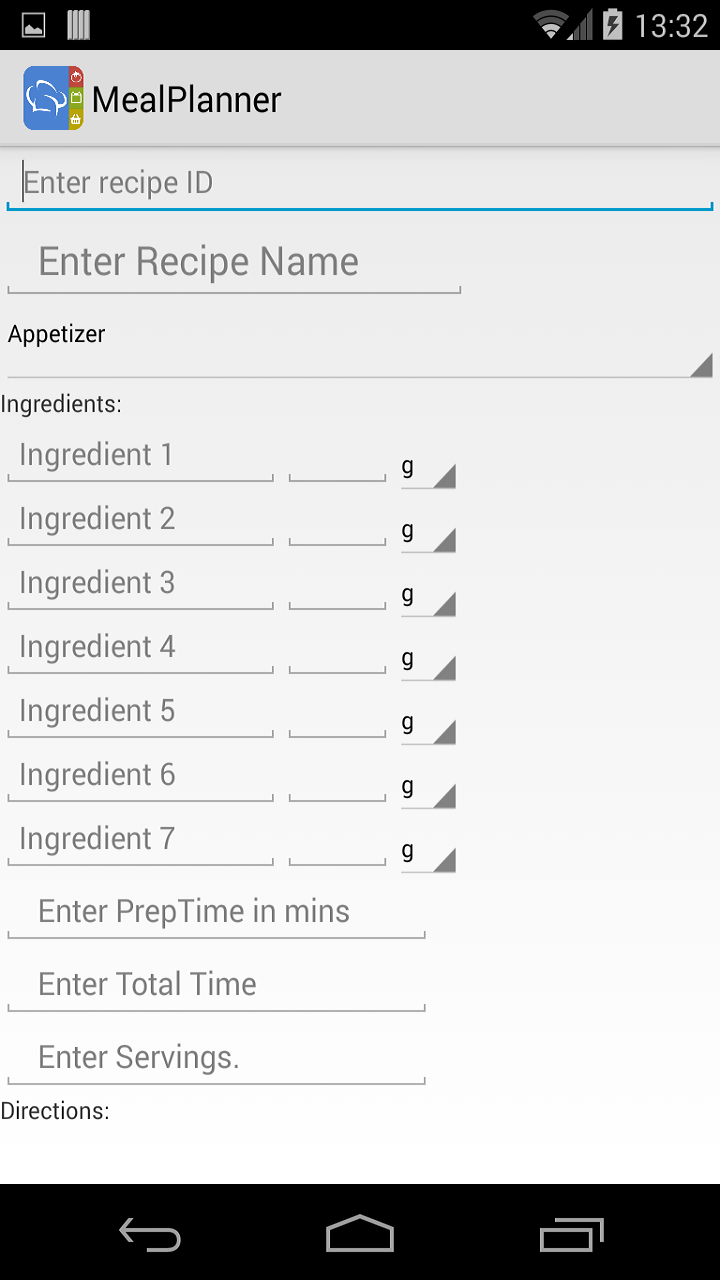720x1280 pixels.
Task: Tap the charging battery icon
Action: click(x=614, y=25)
